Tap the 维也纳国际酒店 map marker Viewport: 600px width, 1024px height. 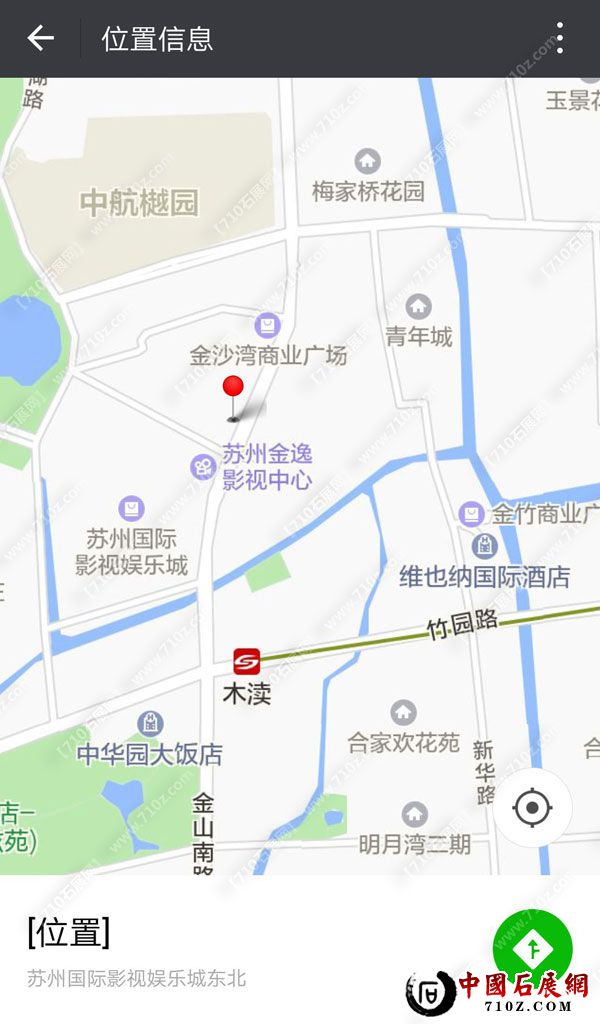point(485,546)
